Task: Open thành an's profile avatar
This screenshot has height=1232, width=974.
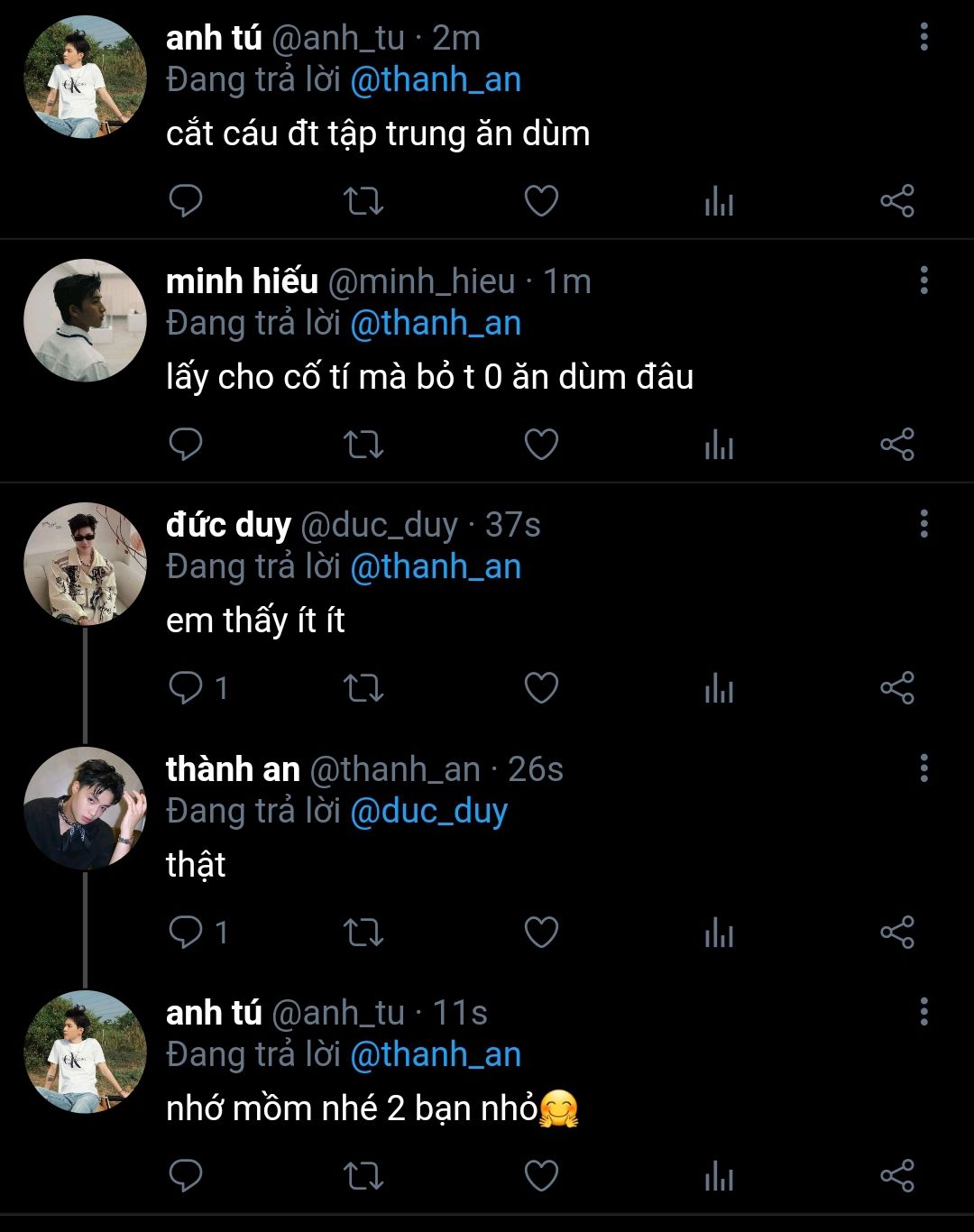Action: coord(85,808)
